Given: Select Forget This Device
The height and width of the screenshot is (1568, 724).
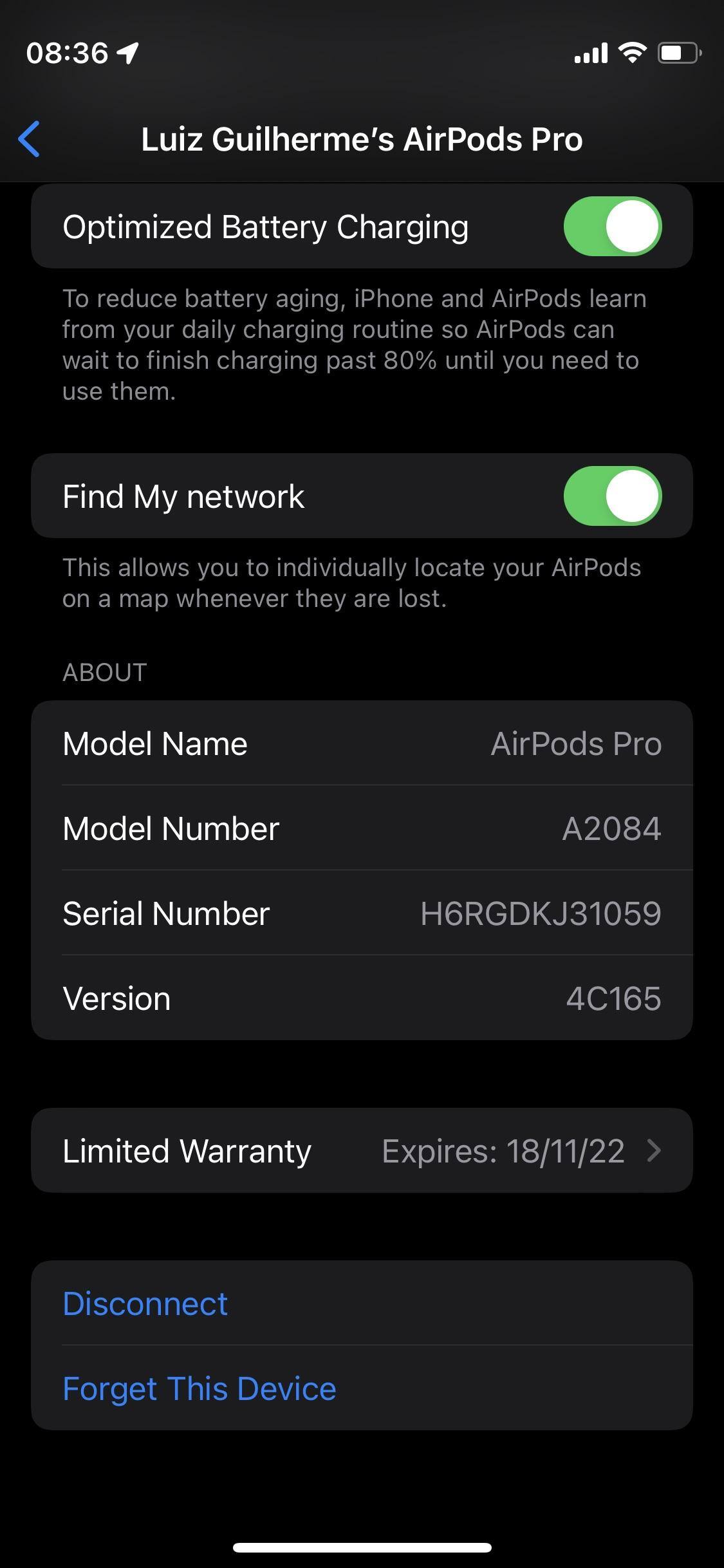Looking at the screenshot, I should [x=200, y=1388].
